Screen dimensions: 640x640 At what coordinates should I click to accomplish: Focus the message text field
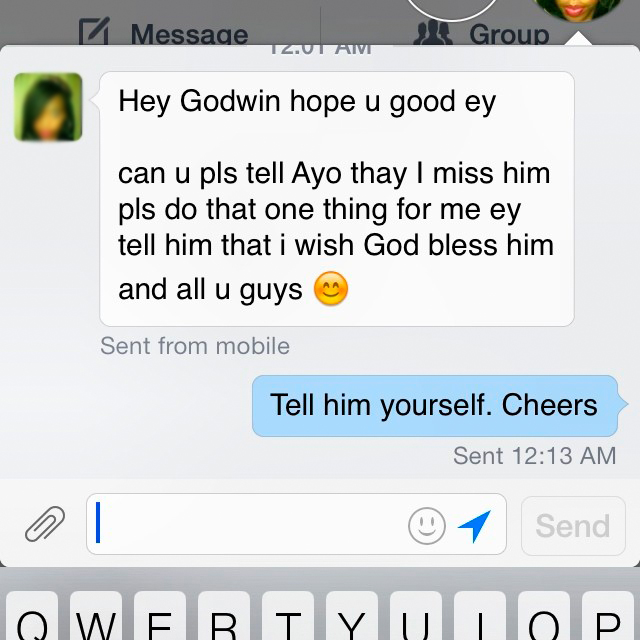[250, 525]
